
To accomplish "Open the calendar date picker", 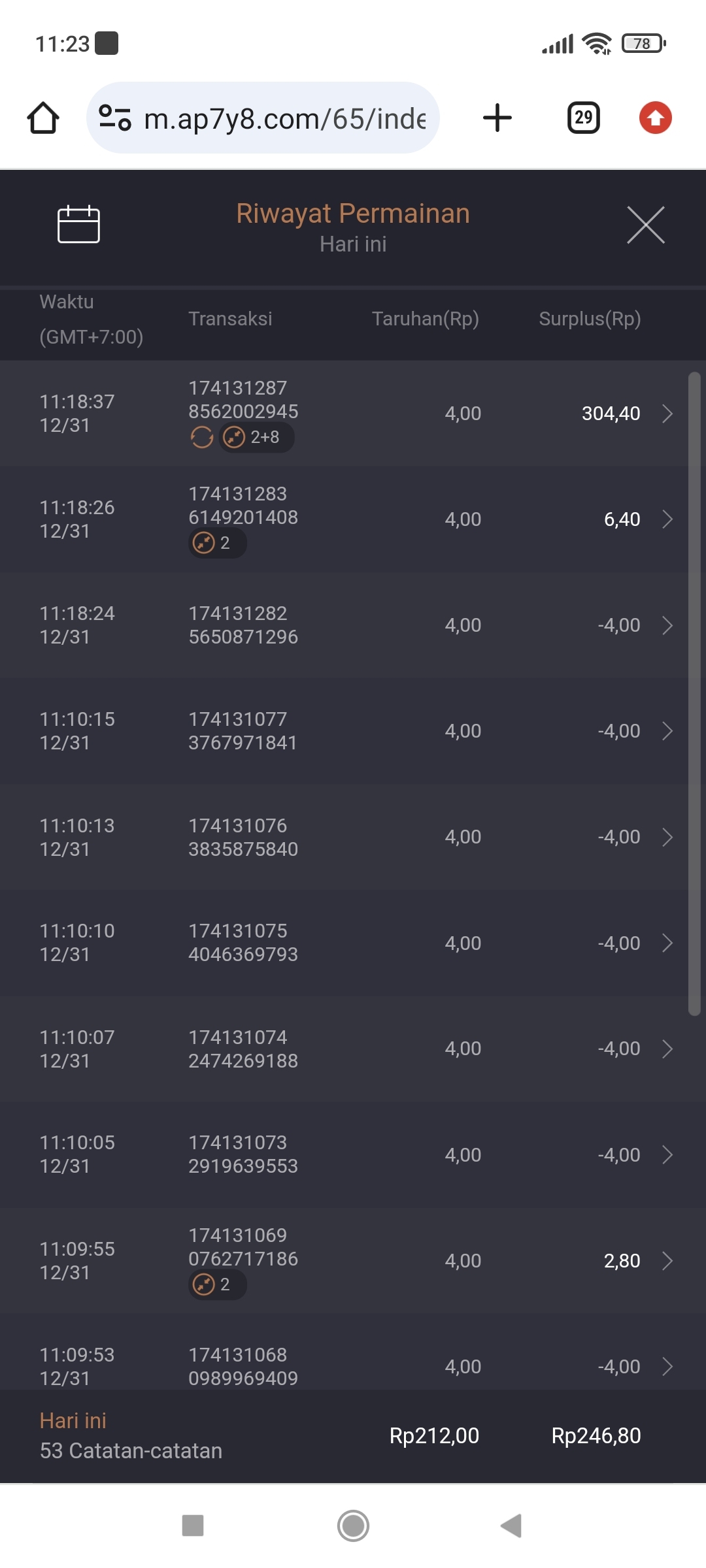I will point(78,224).
